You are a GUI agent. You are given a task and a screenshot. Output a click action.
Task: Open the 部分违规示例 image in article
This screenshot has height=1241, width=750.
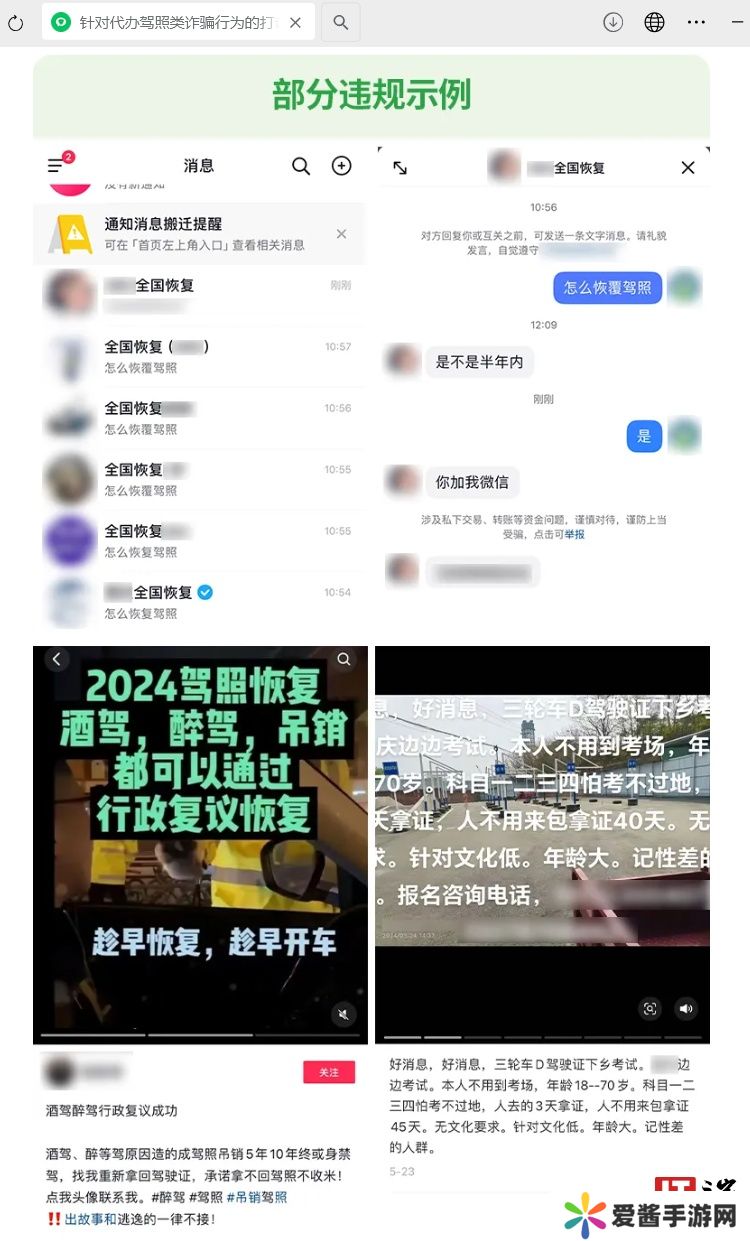click(371, 640)
